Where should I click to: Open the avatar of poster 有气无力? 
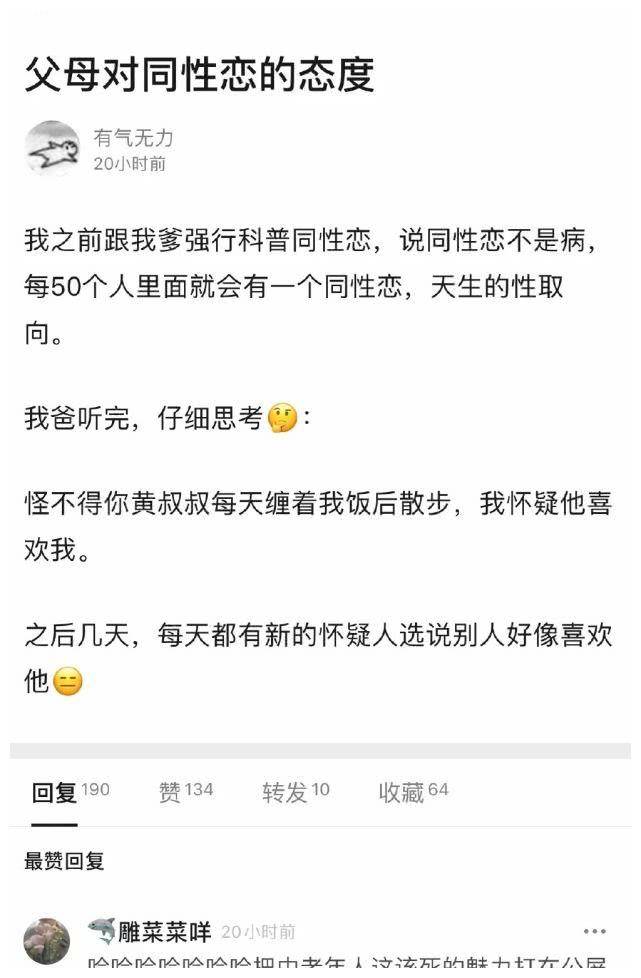tap(52, 149)
